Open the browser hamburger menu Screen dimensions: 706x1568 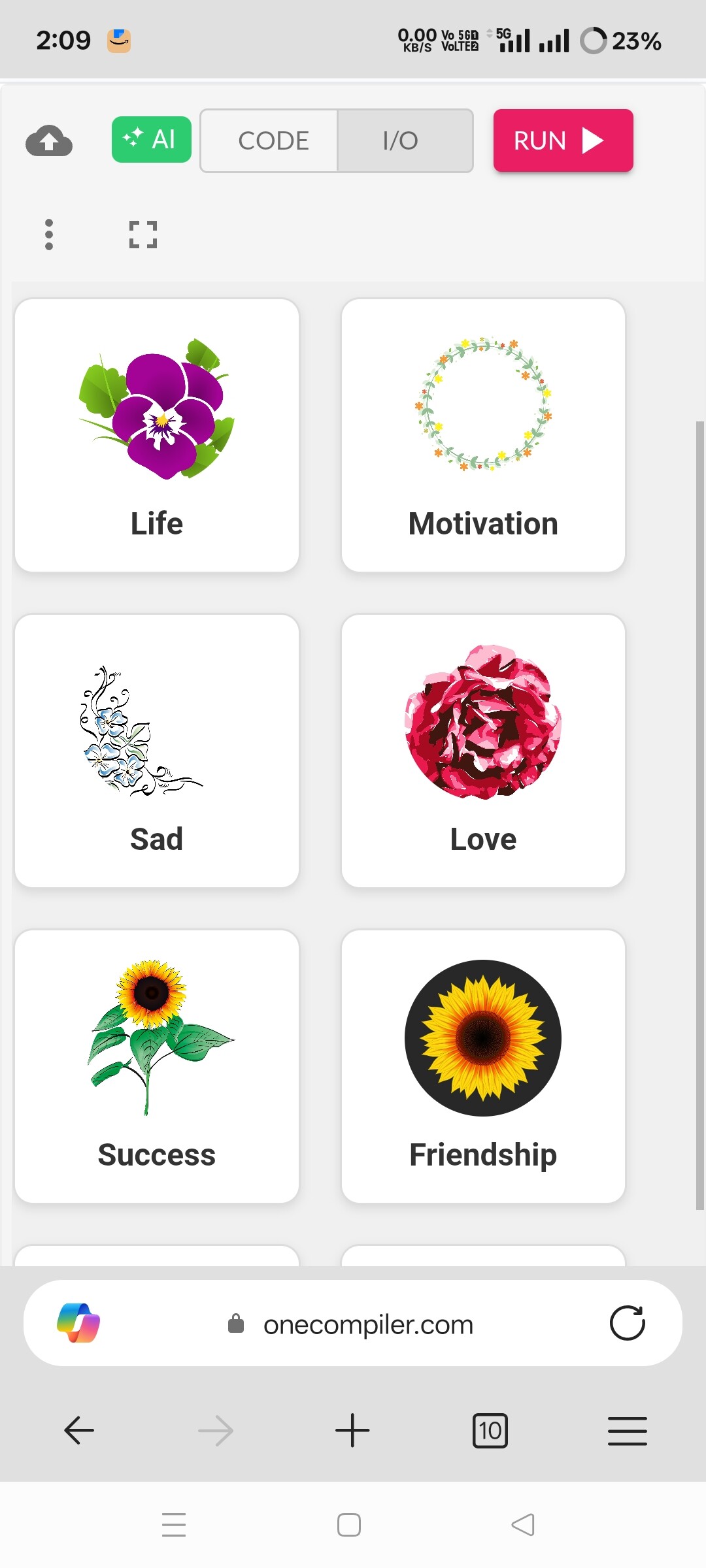tap(627, 1430)
